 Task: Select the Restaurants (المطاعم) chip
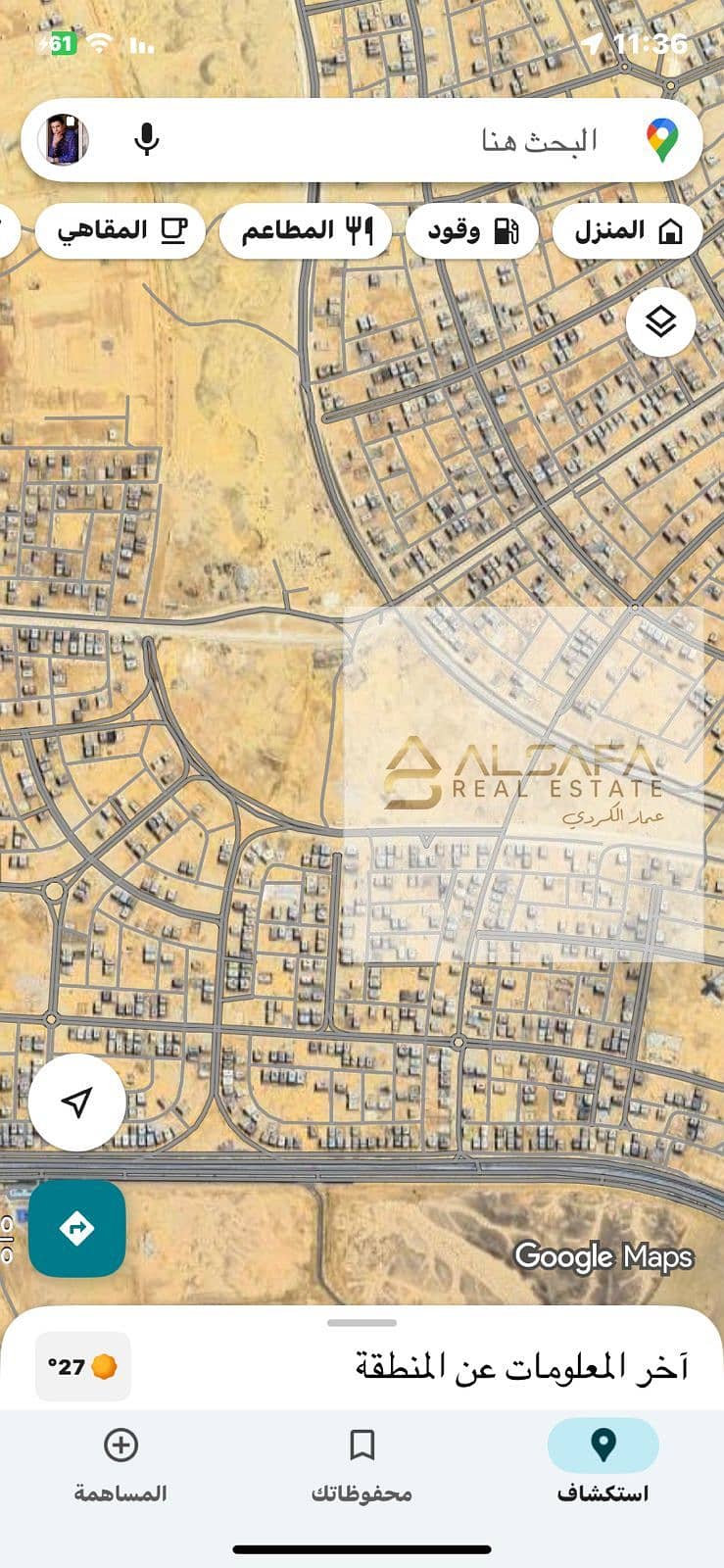[306, 231]
